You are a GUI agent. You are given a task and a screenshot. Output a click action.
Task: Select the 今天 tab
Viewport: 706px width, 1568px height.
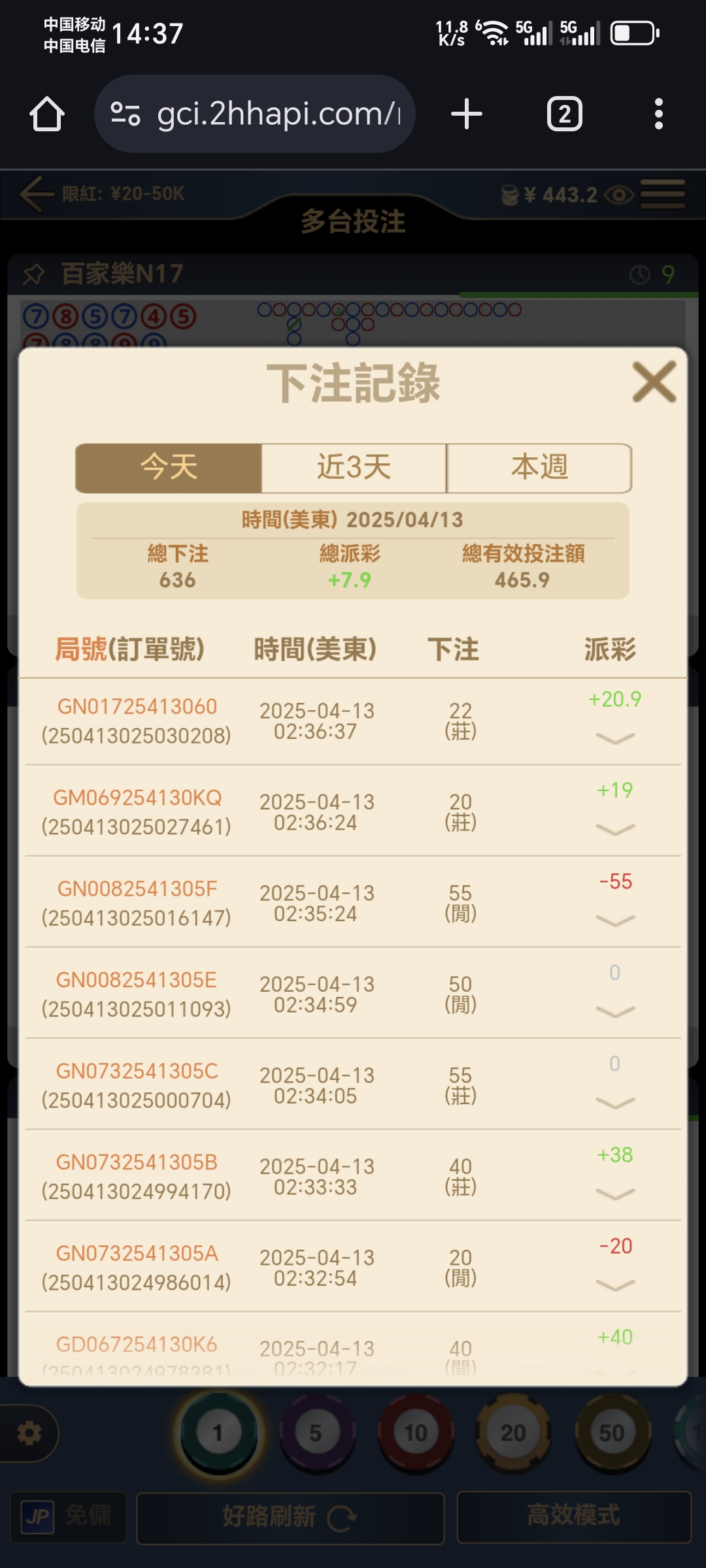tap(169, 468)
